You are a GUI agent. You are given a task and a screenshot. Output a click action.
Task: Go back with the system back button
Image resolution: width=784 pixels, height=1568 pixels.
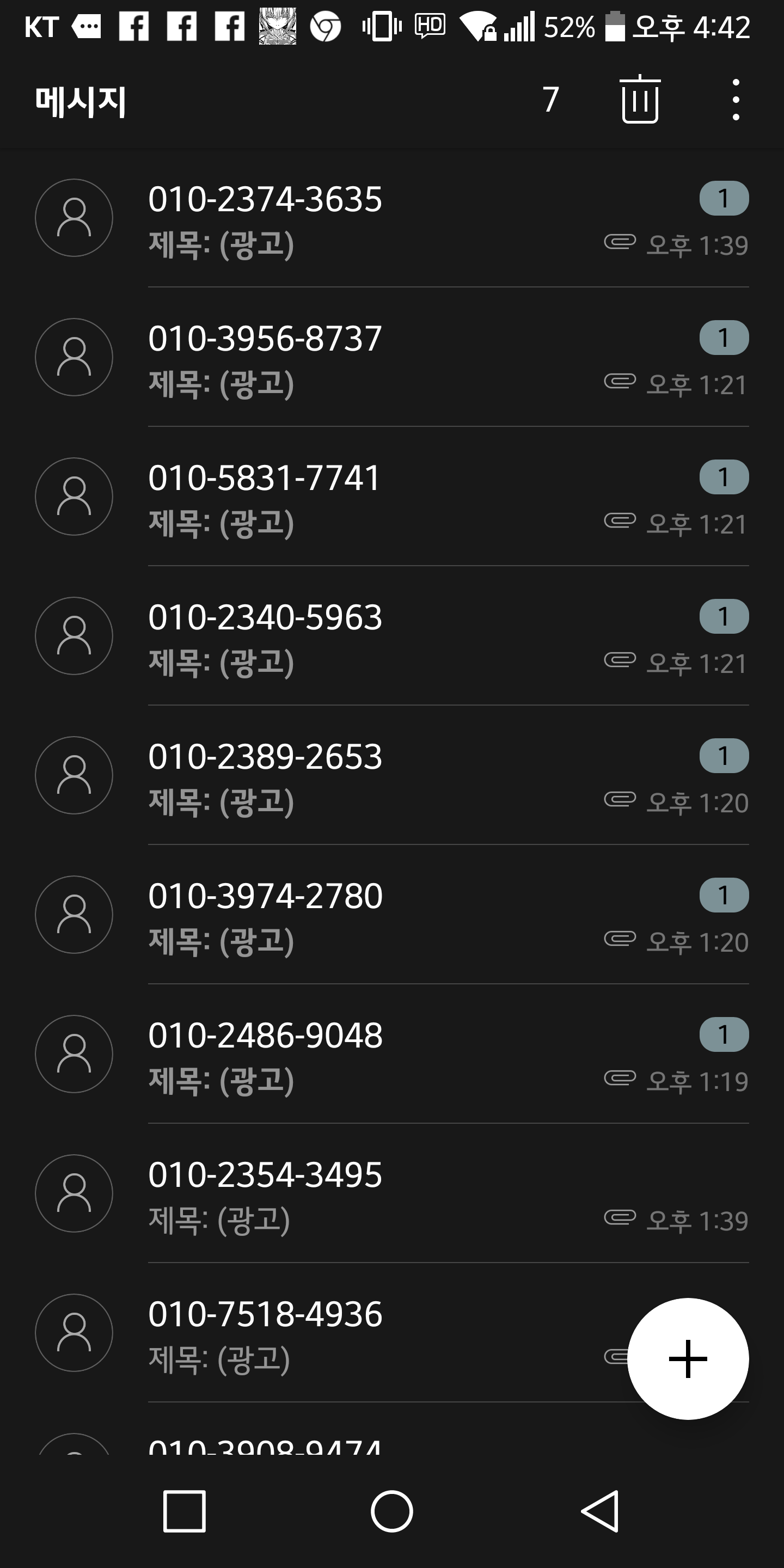click(600, 1511)
